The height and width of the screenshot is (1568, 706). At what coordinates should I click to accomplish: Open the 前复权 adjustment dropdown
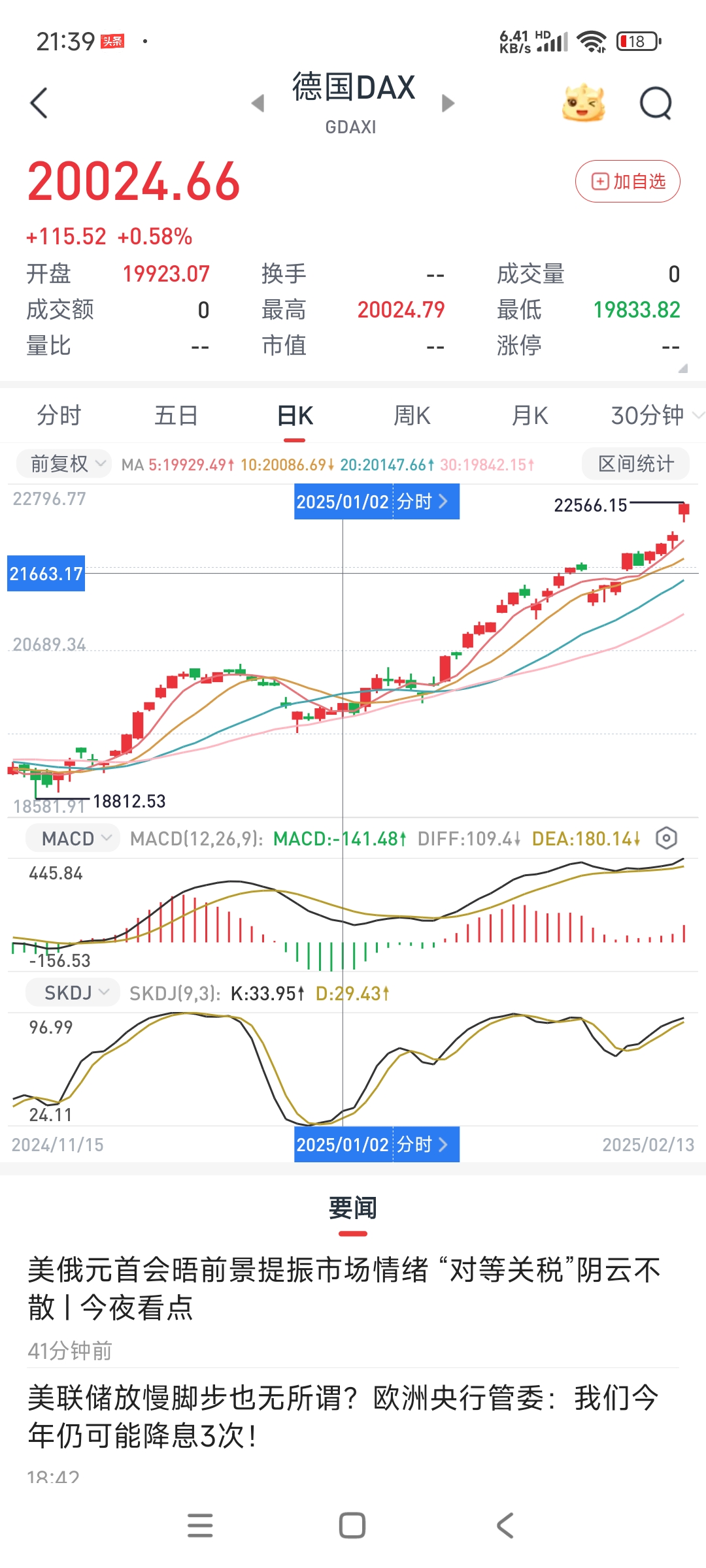point(67,464)
